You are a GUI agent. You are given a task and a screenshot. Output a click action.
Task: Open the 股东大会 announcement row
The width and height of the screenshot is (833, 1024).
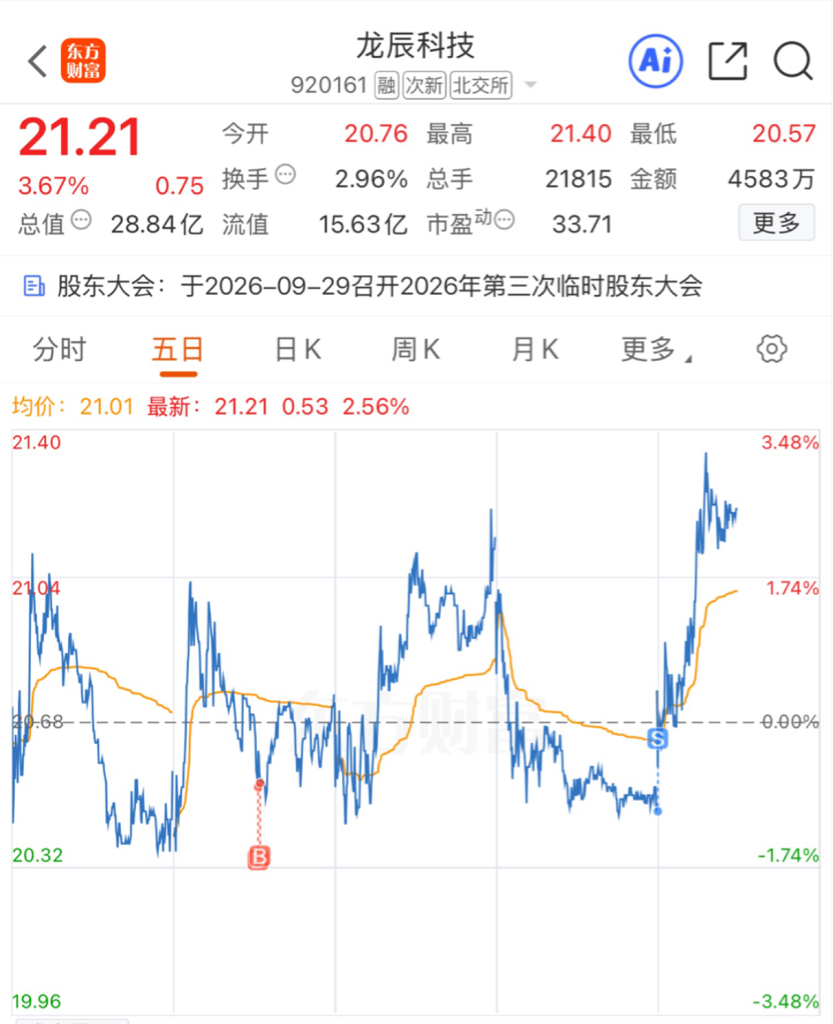[416, 286]
